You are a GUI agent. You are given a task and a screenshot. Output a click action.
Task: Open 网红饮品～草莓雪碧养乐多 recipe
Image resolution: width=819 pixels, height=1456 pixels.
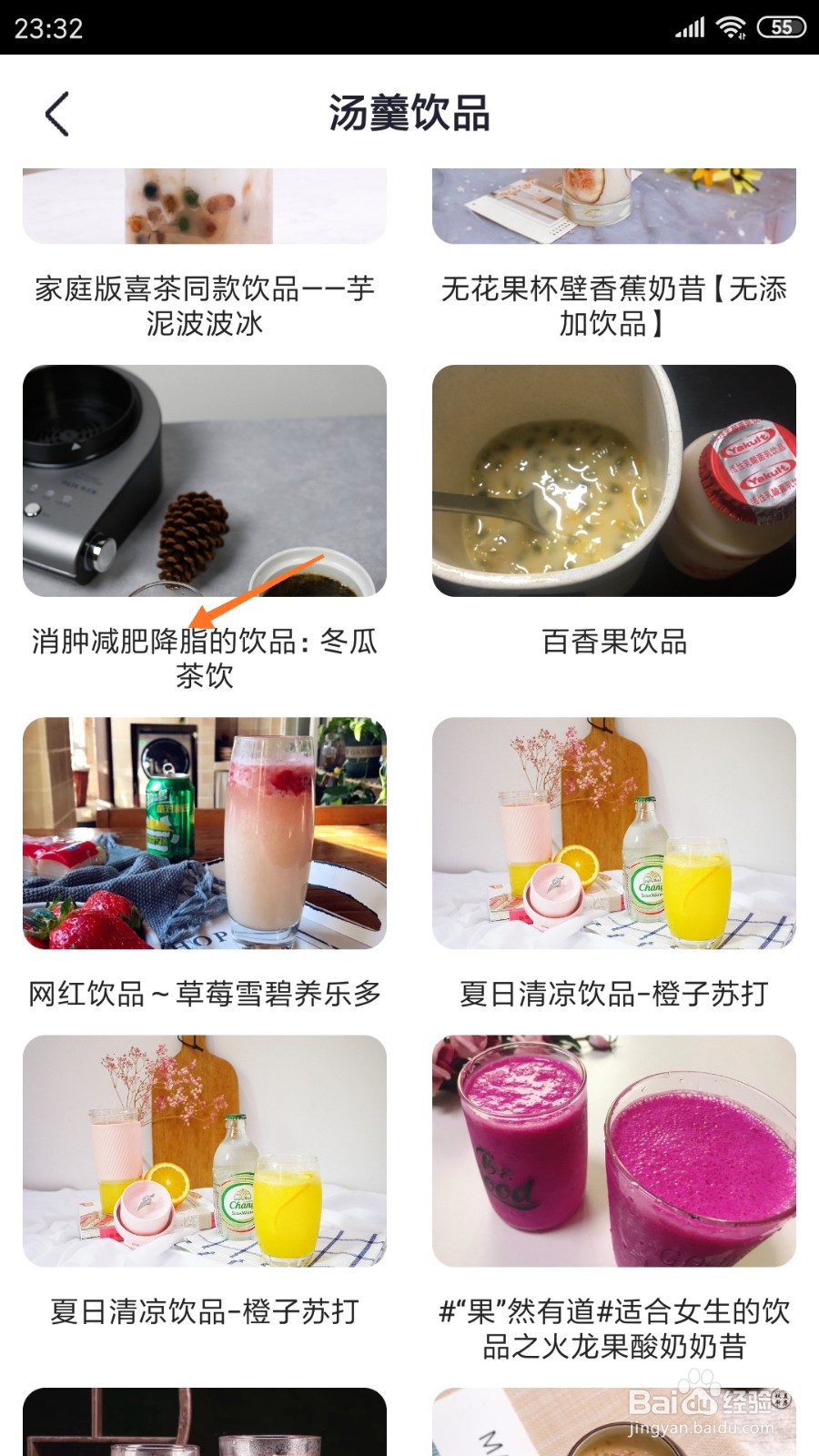tap(204, 992)
